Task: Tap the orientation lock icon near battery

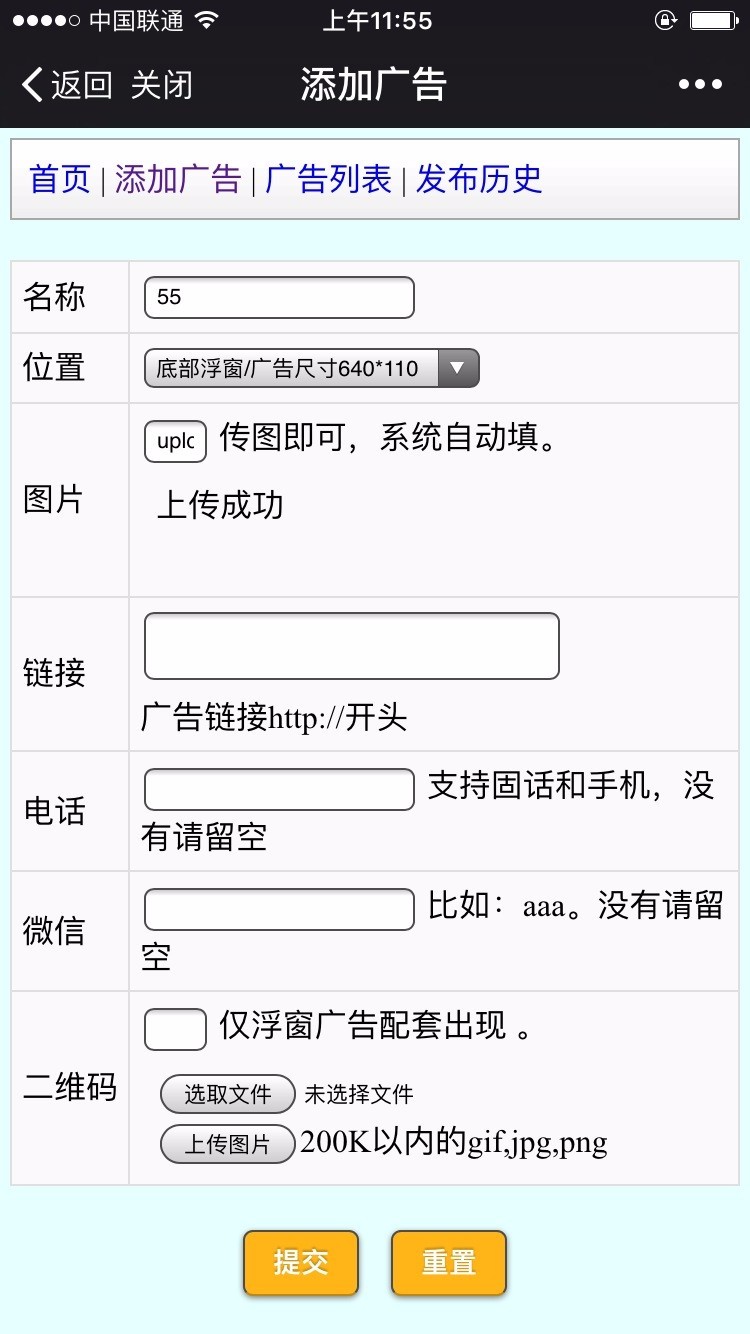Action: coord(664,18)
